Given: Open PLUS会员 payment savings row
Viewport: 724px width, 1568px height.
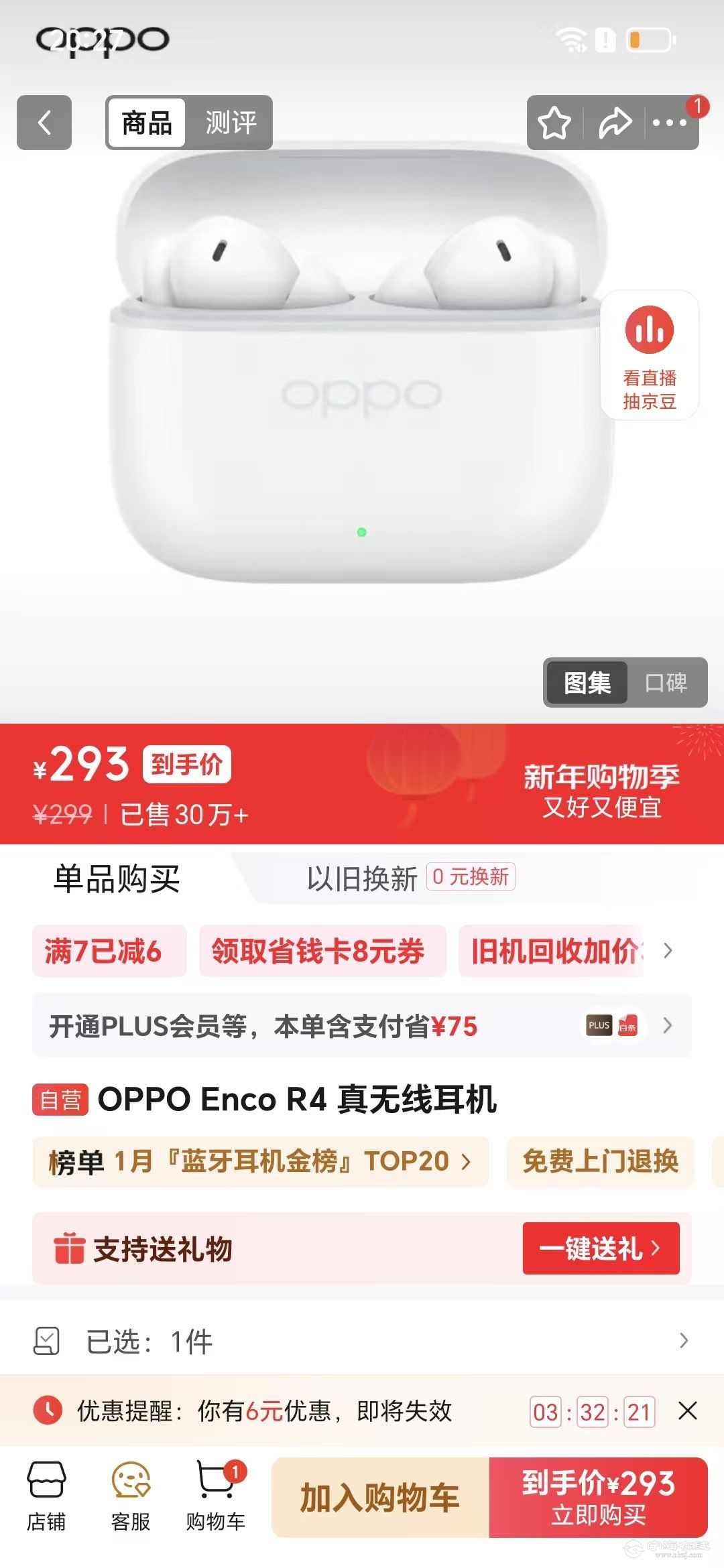Looking at the screenshot, I should click(362, 1026).
